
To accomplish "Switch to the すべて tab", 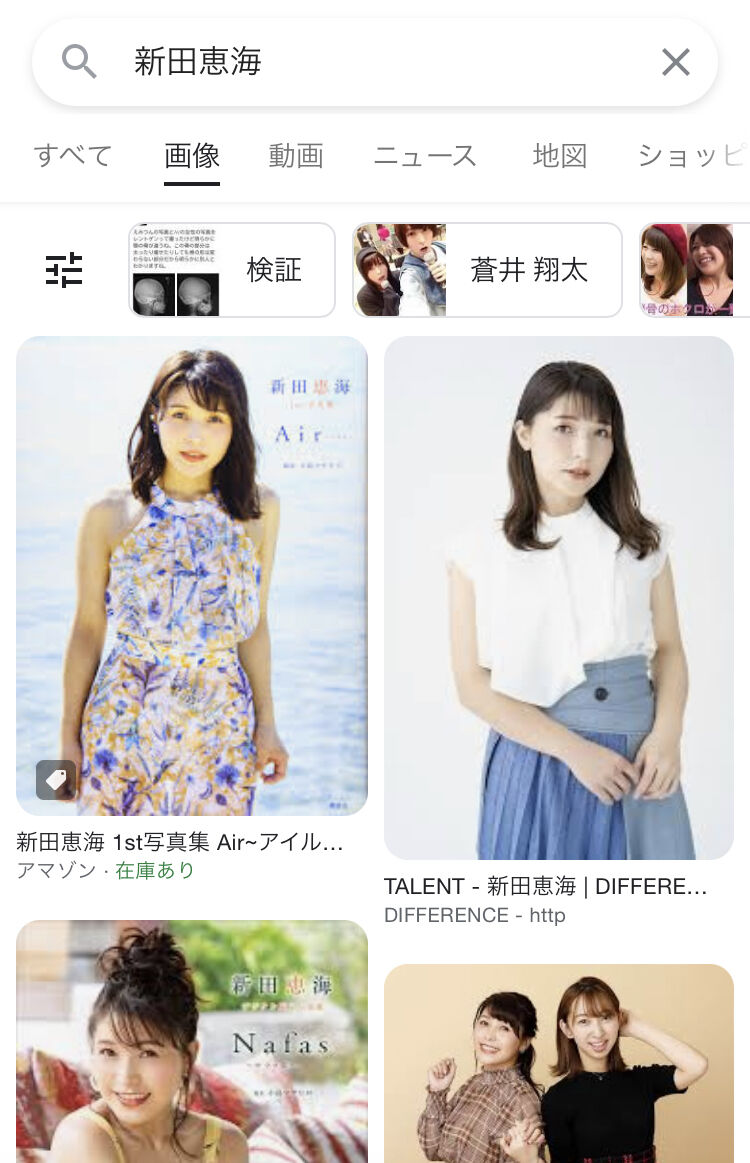I will 72,156.
